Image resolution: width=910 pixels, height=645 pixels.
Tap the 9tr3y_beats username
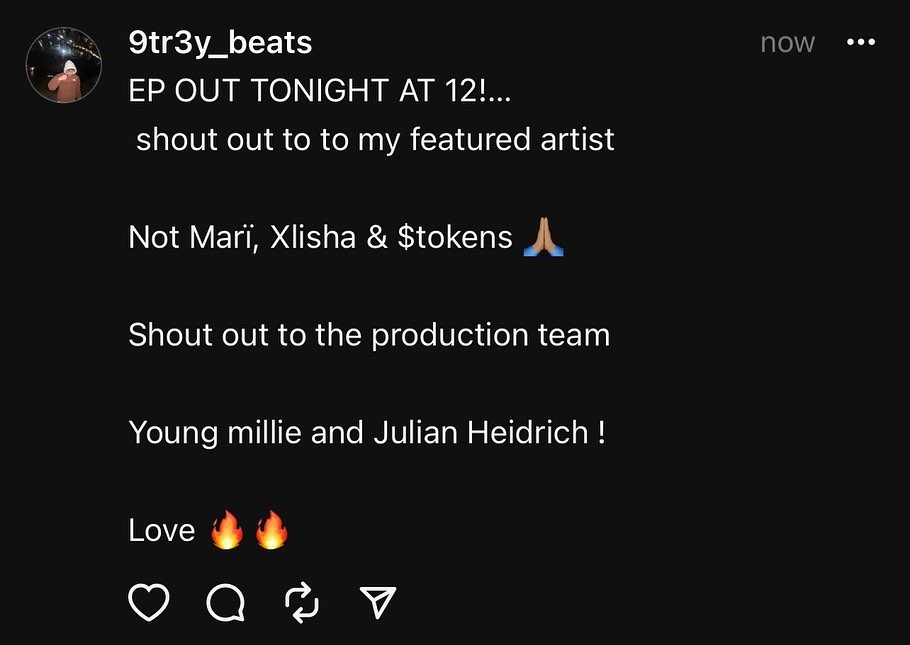[x=221, y=43]
